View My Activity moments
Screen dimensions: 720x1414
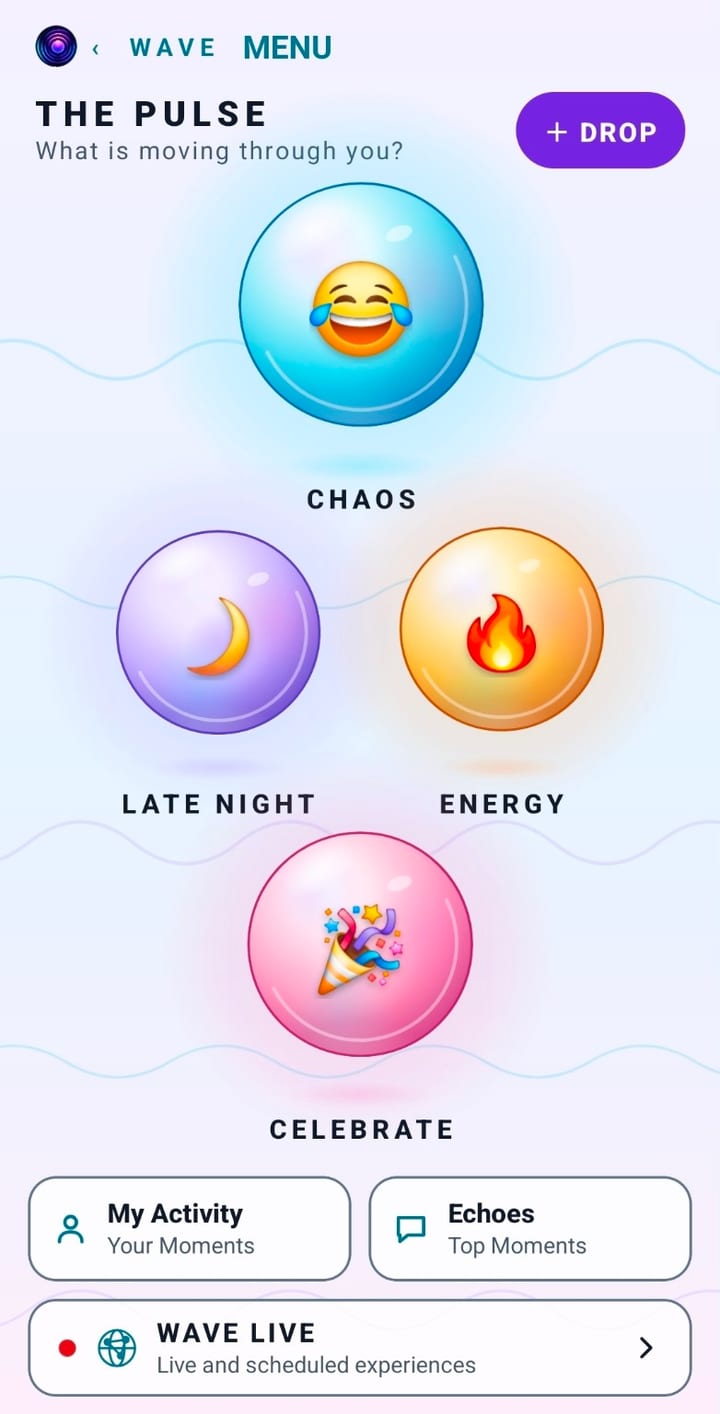[189, 1229]
